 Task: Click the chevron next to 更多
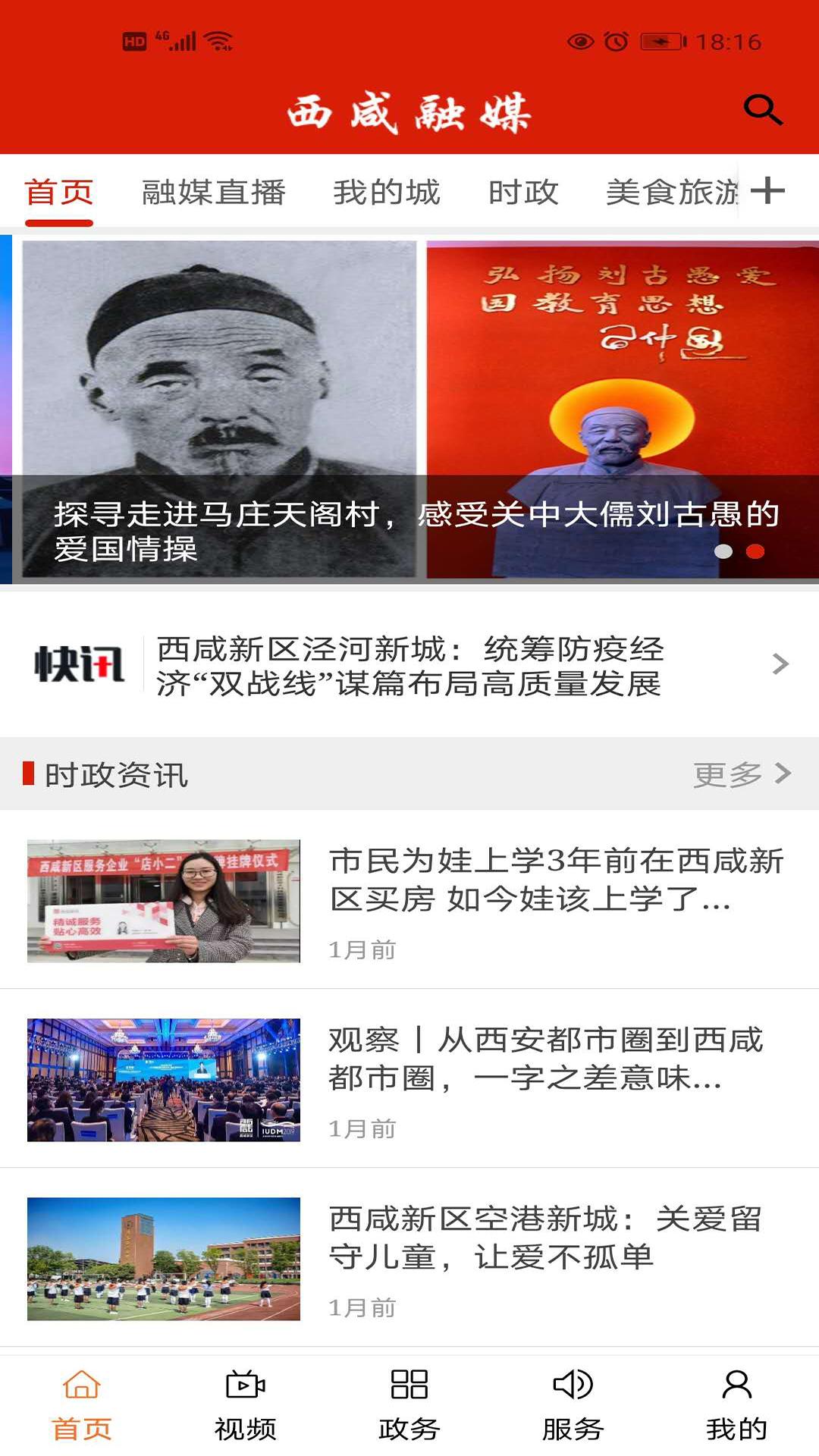click(783, 773)
